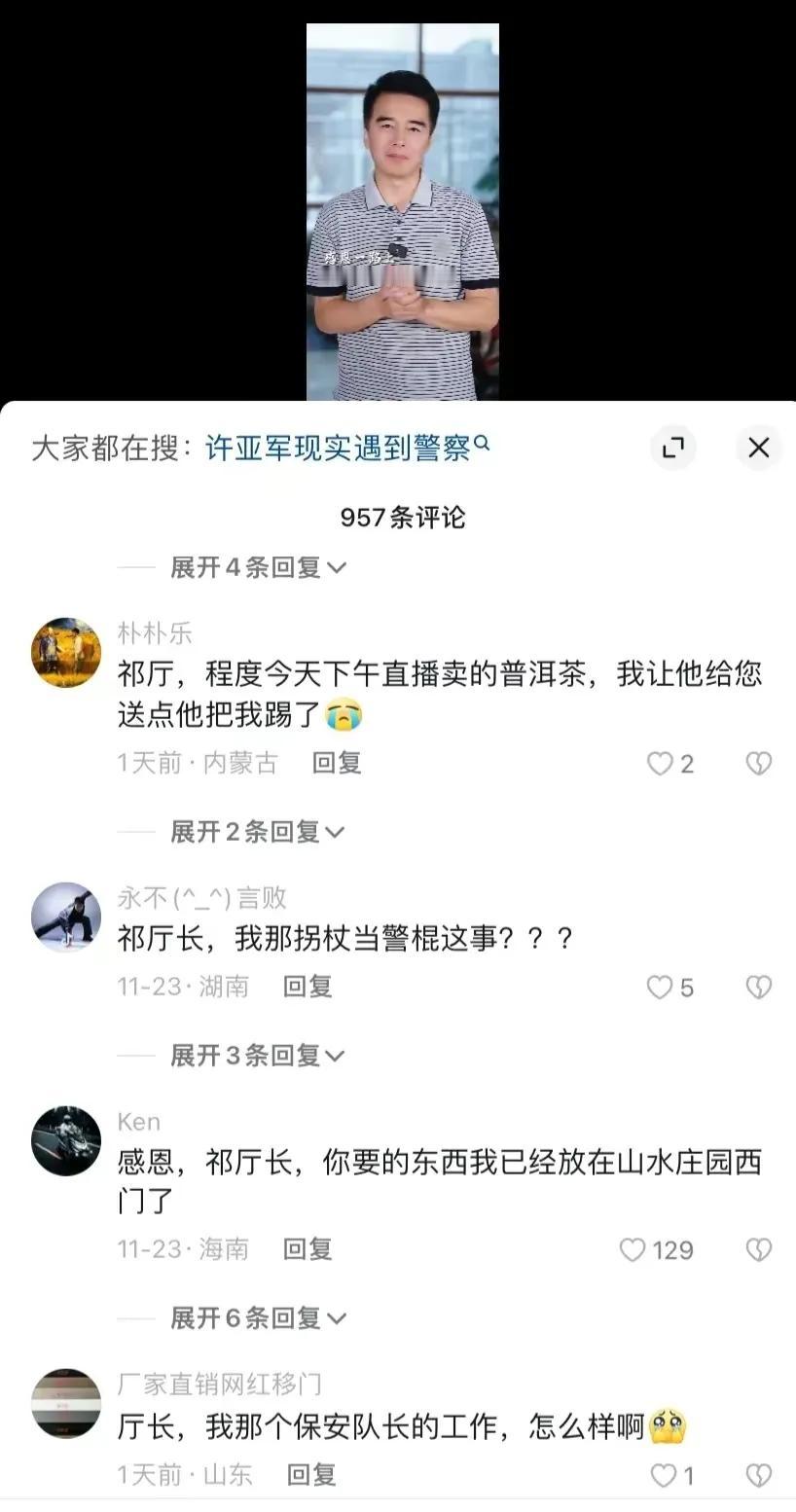The width and height of the screenshot is (796, 1512).
Task: Open Ken's profile via his avatar
Action: click(65, 1140)
